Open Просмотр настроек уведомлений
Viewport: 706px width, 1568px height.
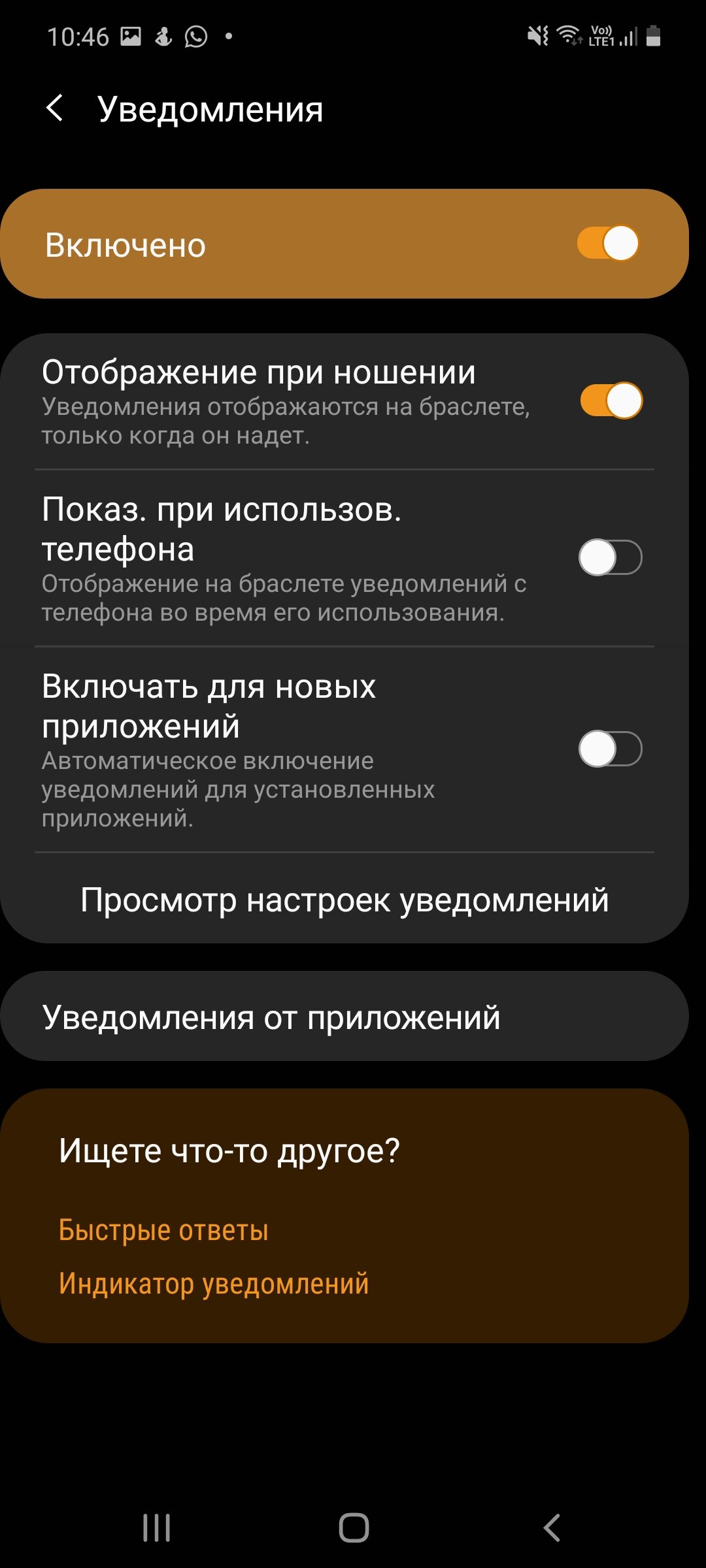(x=345, y=900)
